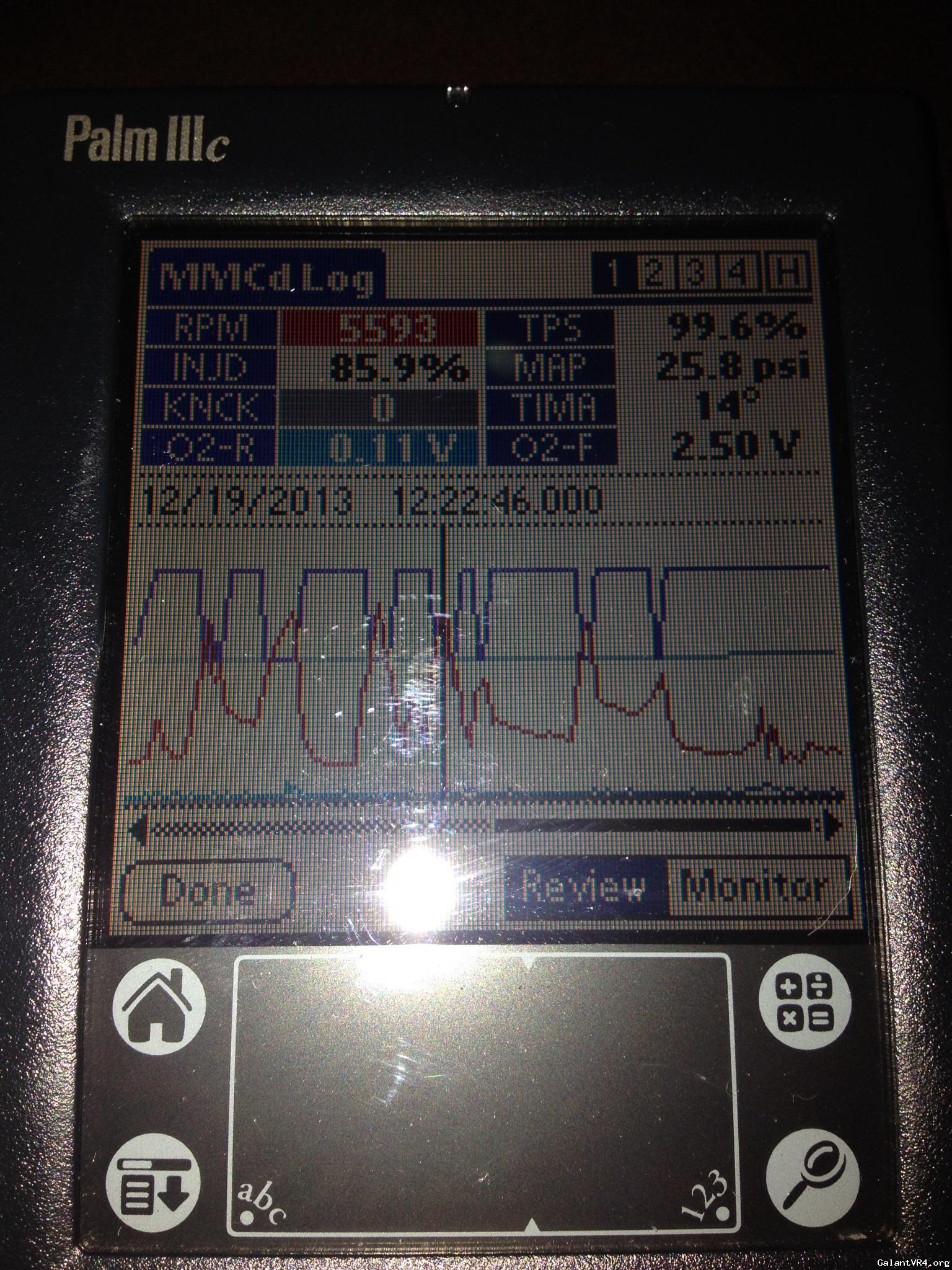
Task: Switch to Review mode
Action: tap(585, 888)
